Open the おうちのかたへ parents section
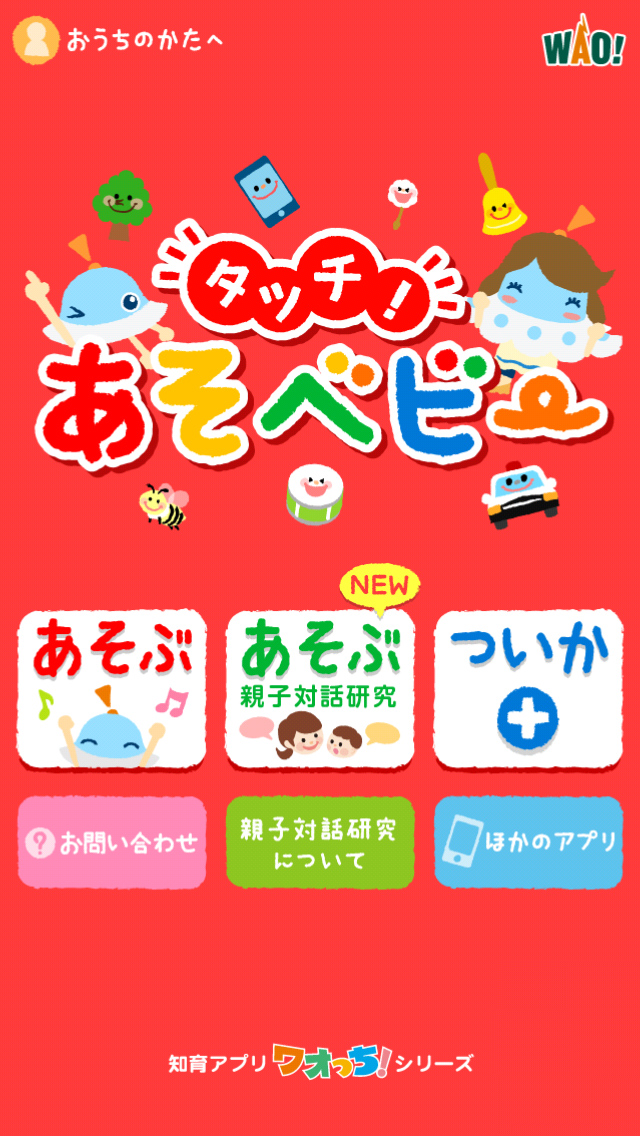The width and height of the screenshot is (640, 1136). (x=118, y=40)
